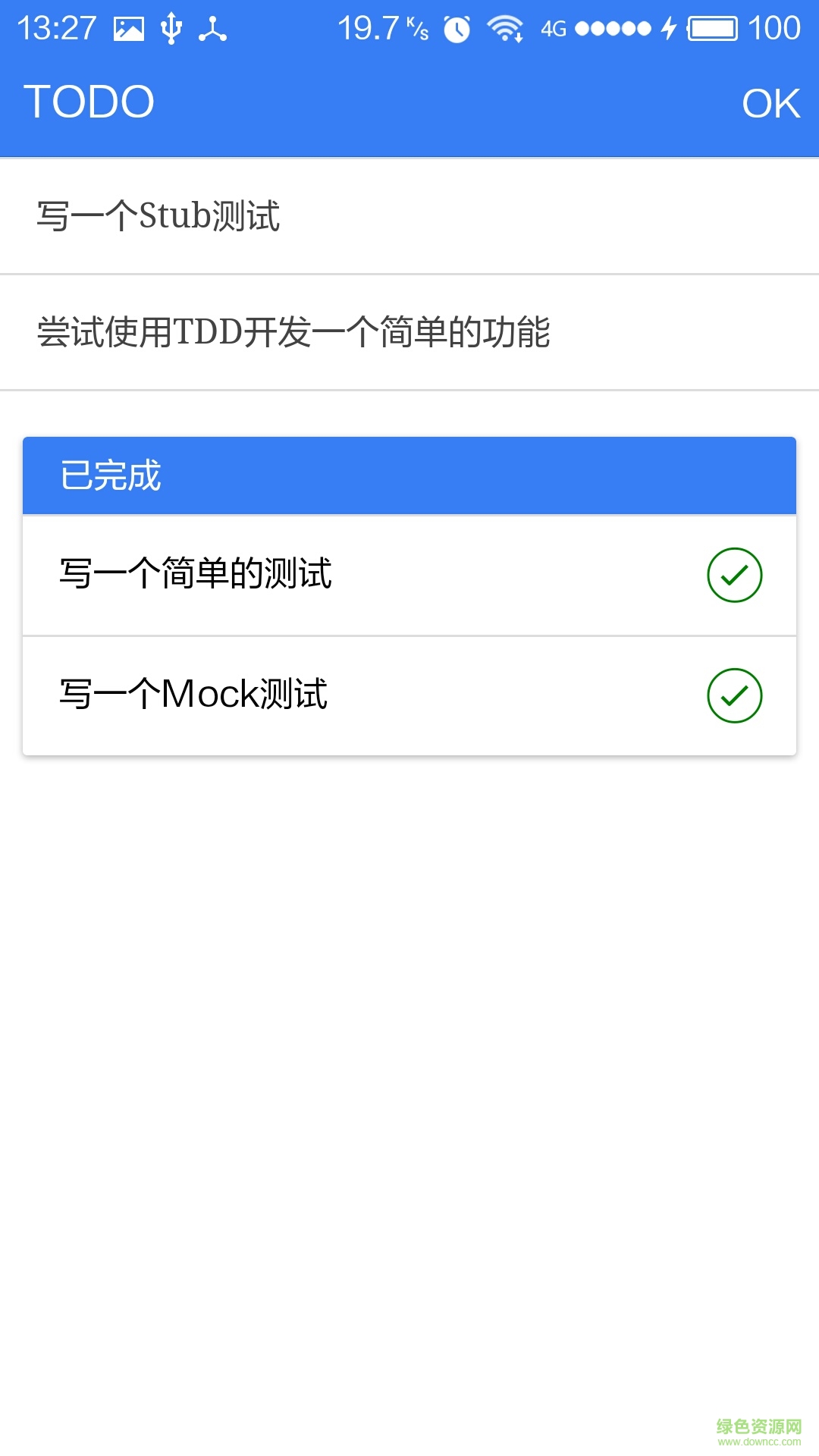Click the USB connection icon in status bar
Image resolution: width=819 pixels, height=1456 pixels.
[x=174, y=27]
